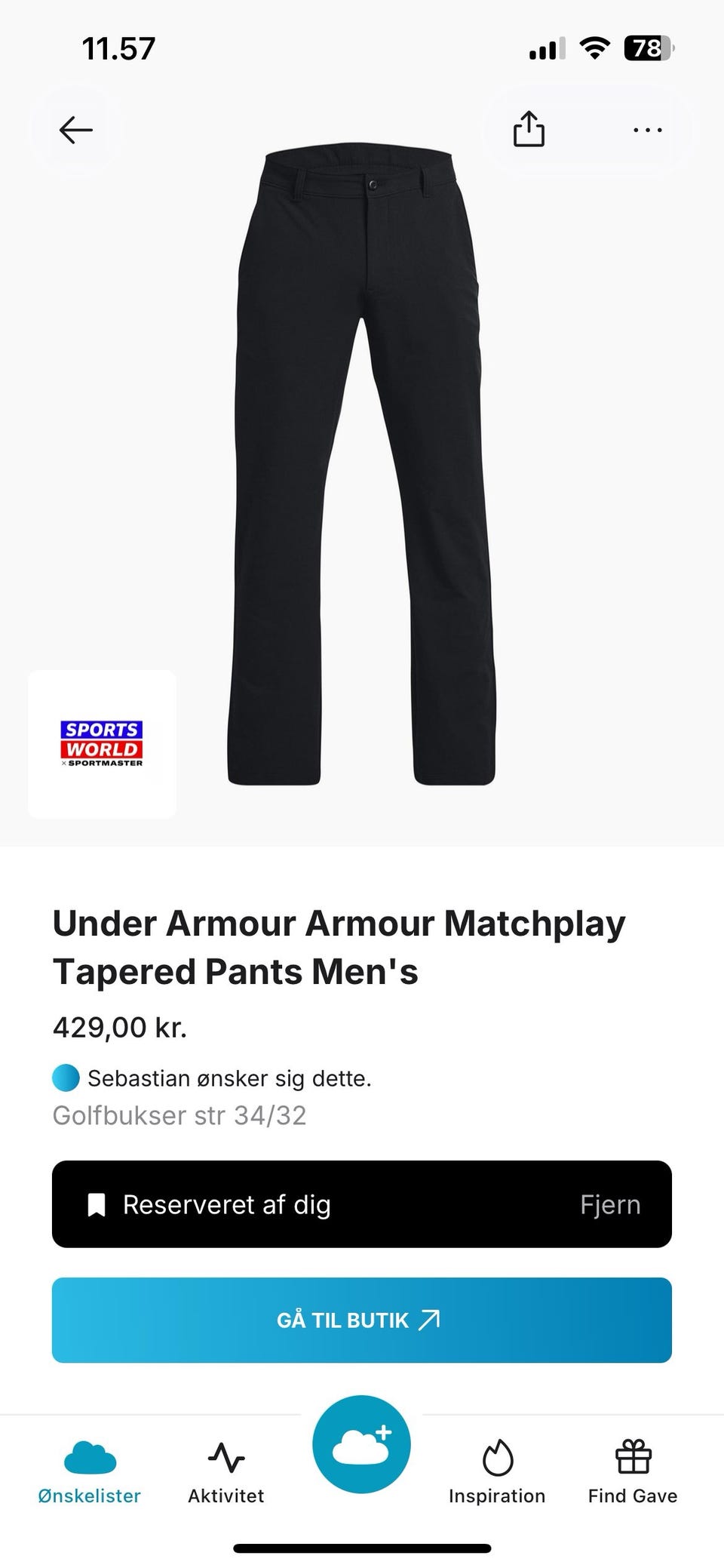Screen dimensions: 724x1568
Task: Share this wish item
Action: click(529, 129)
